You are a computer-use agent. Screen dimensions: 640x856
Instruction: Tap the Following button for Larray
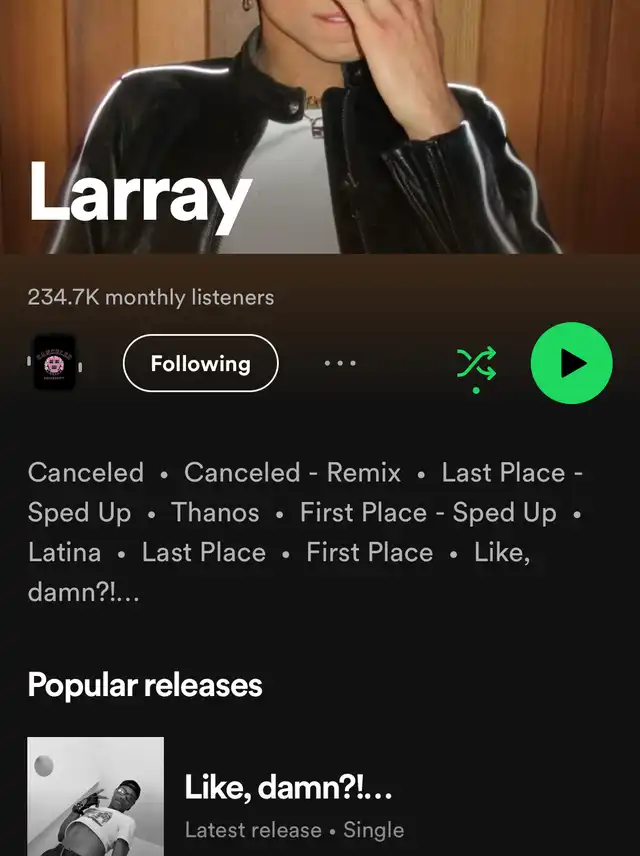[x=200, y=363]
